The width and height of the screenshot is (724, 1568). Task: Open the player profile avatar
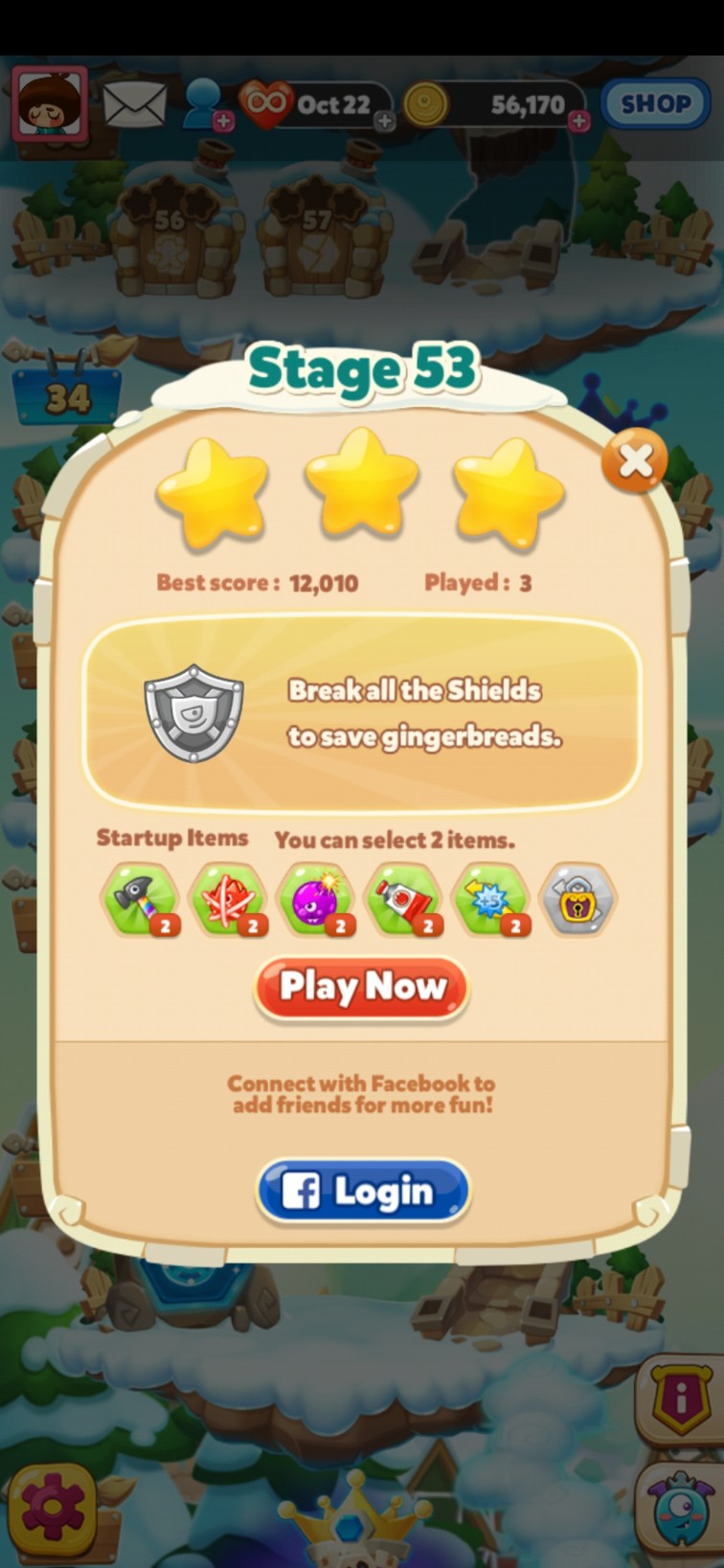click(x=50, y=103)
